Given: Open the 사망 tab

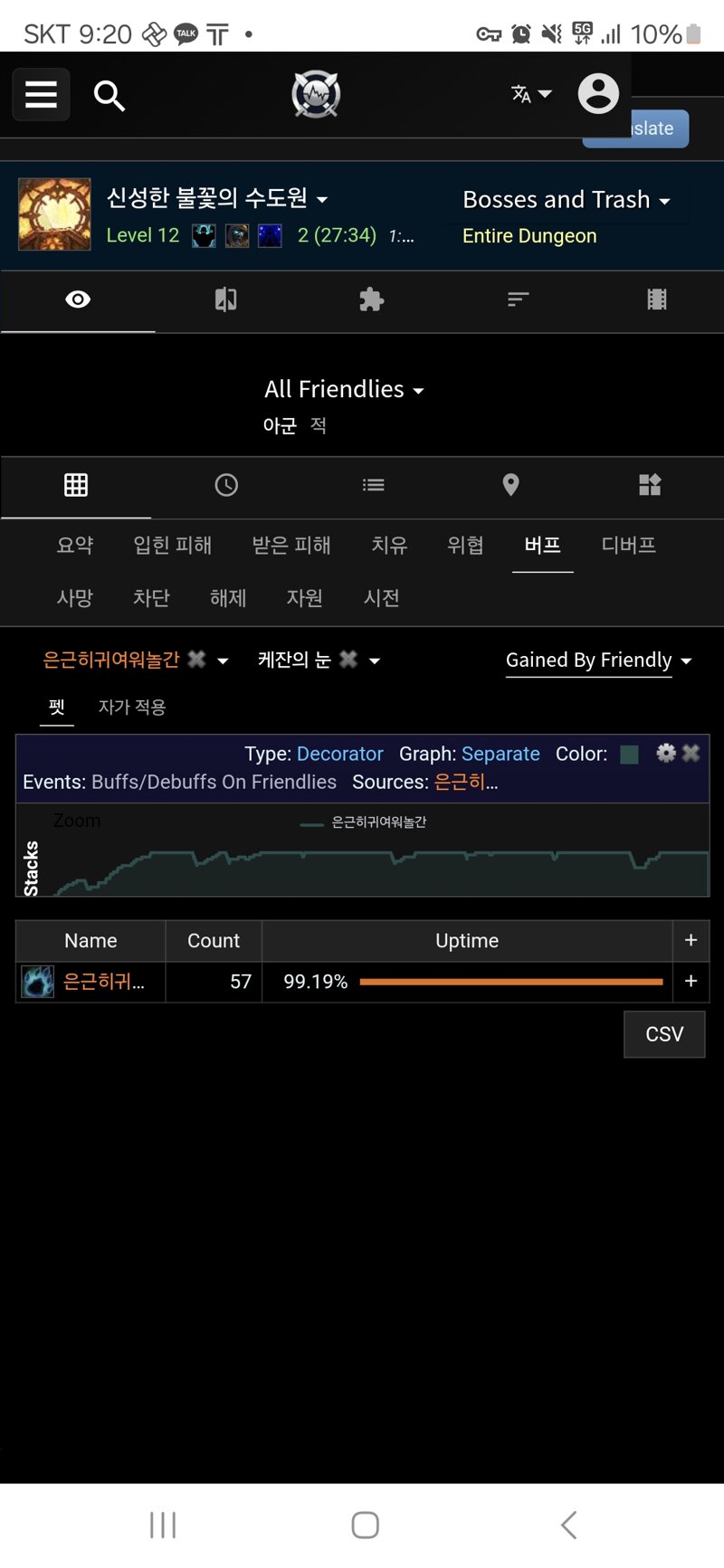Looking at the screenshot, I should [74, 598].
